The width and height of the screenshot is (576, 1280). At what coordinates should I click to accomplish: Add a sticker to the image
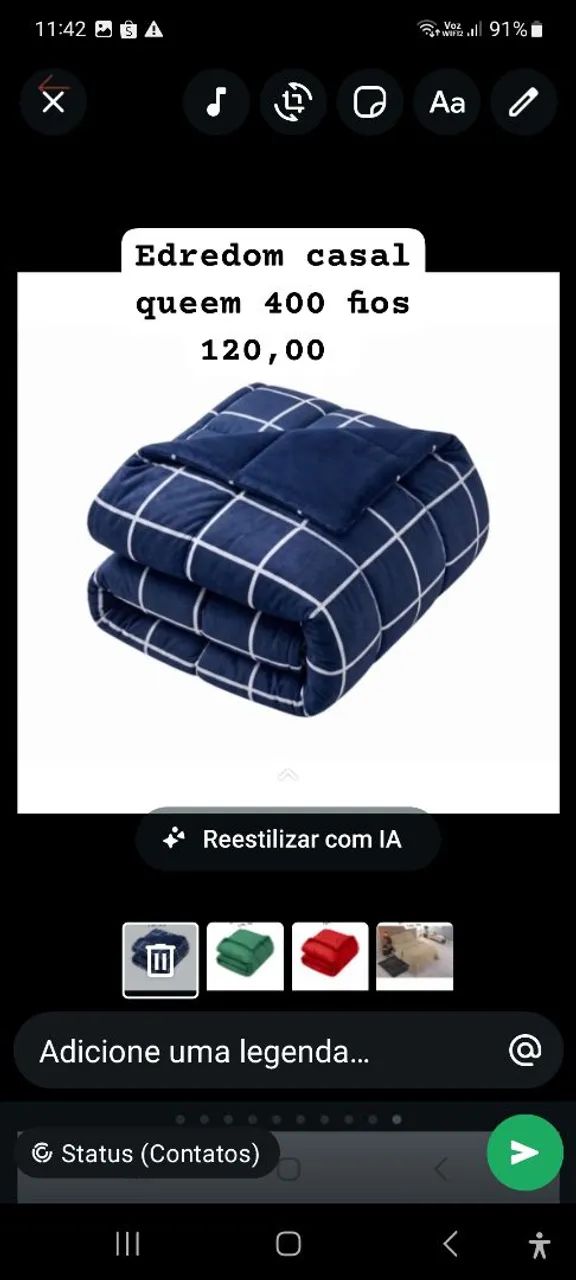[x=370, y=102]
